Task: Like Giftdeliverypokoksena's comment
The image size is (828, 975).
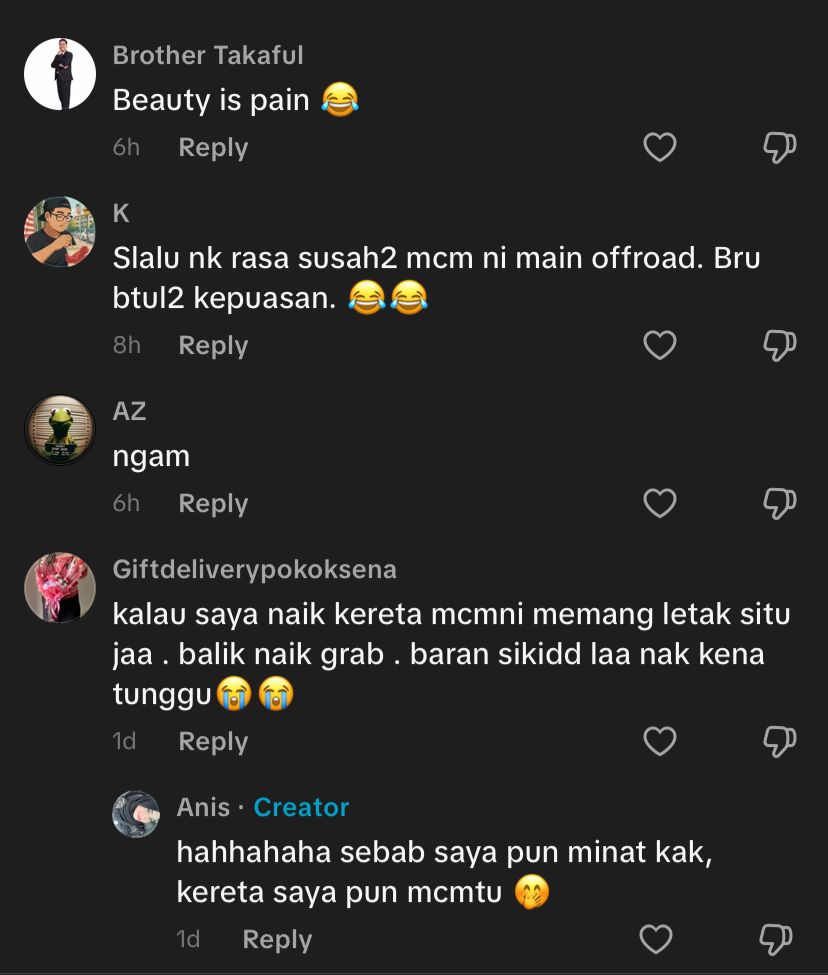Action: tap(659, 742)
